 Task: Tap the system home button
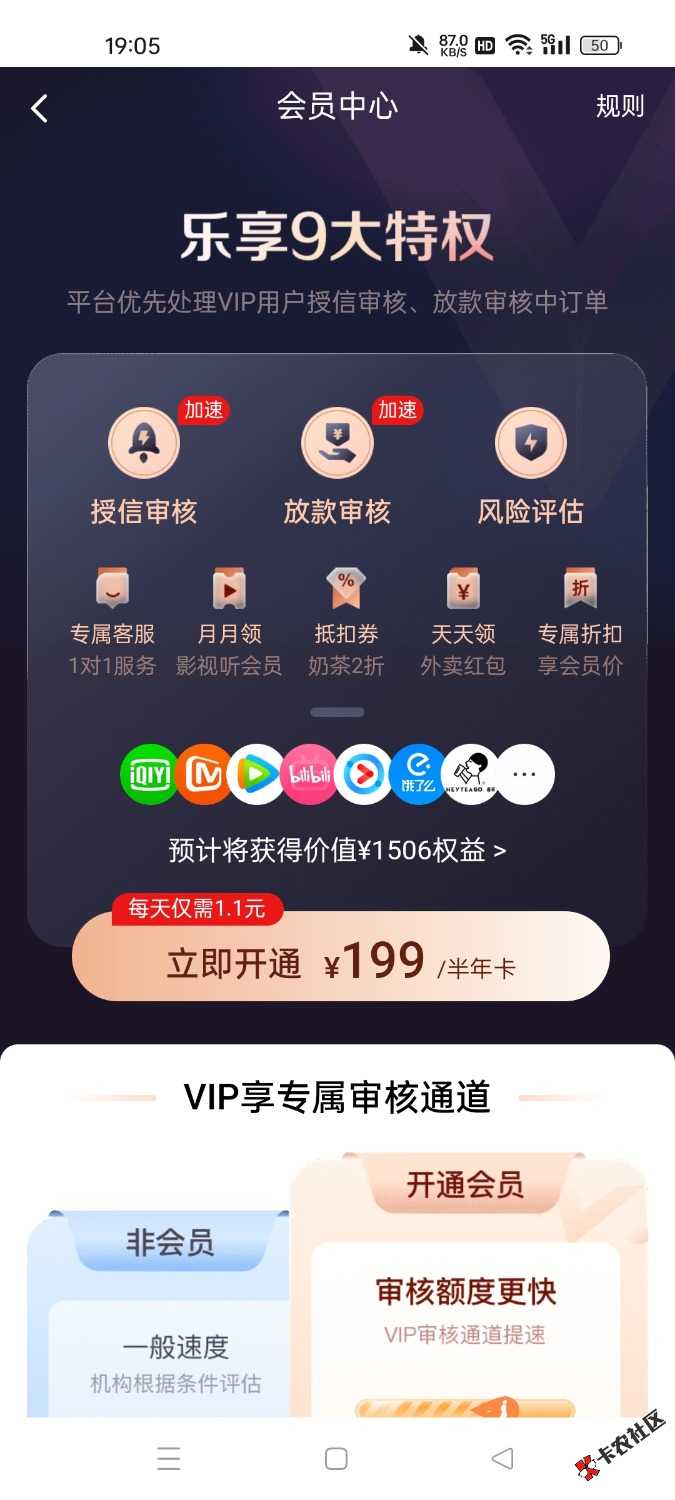click(x=337, y=1459)
